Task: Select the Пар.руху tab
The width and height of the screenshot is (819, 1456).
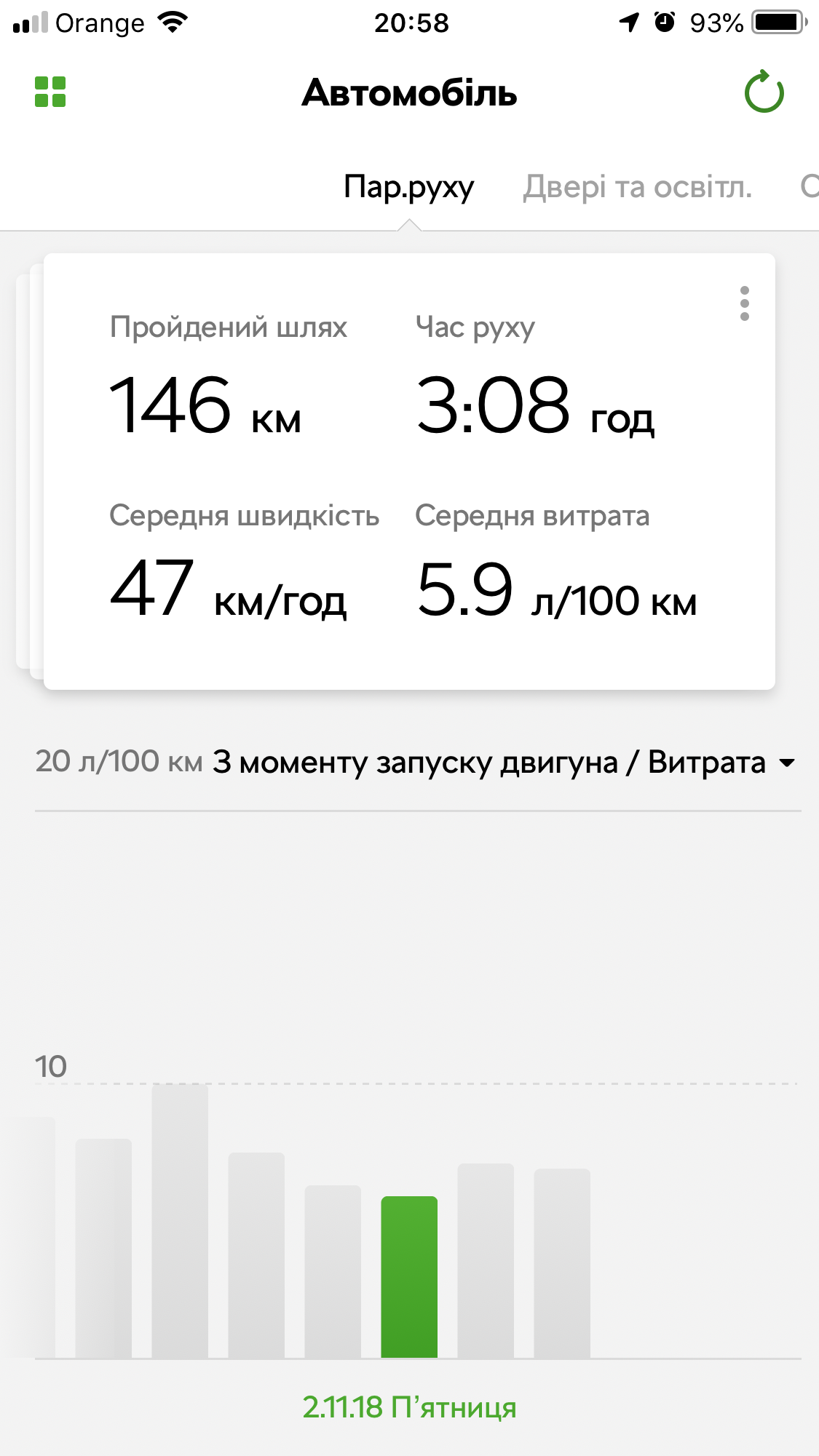Action: (x=408, y=187)
